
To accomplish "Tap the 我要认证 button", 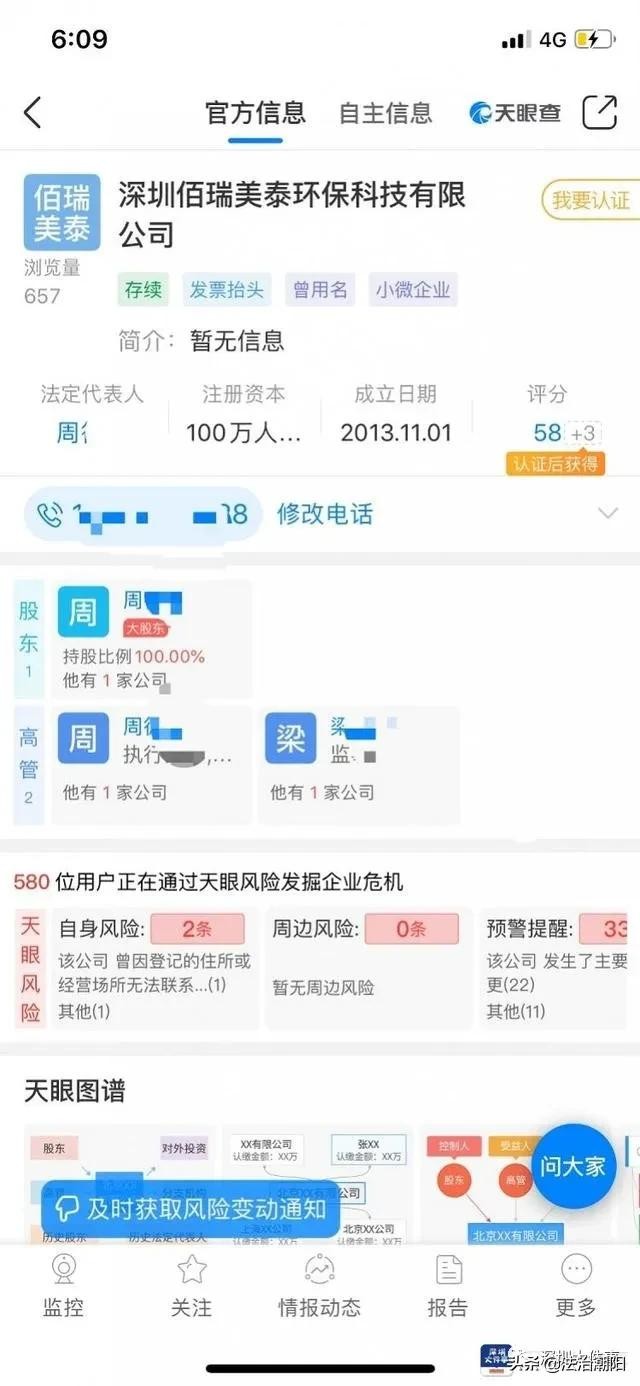I will [590, 200].
